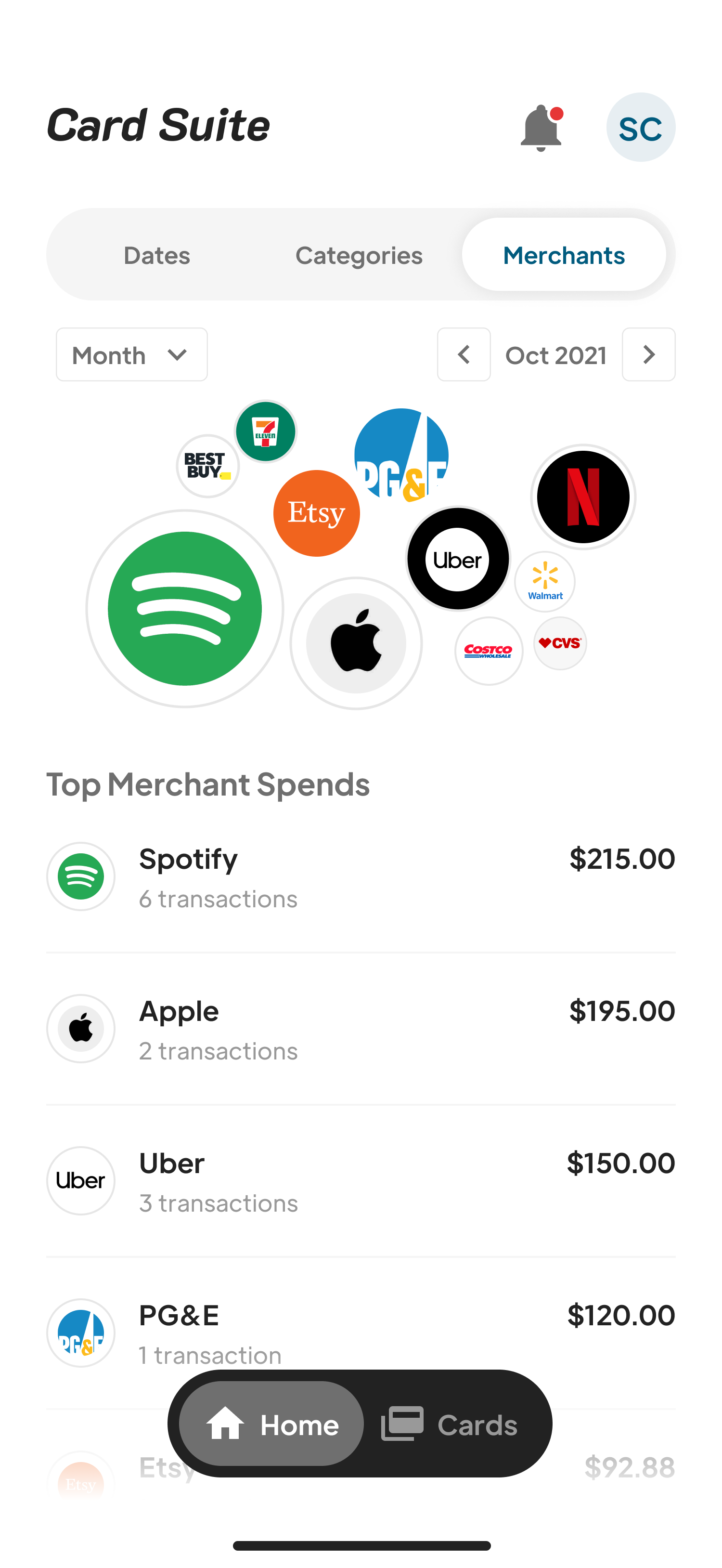Tap the Spotify bubble in the chart

click(184, 609)
